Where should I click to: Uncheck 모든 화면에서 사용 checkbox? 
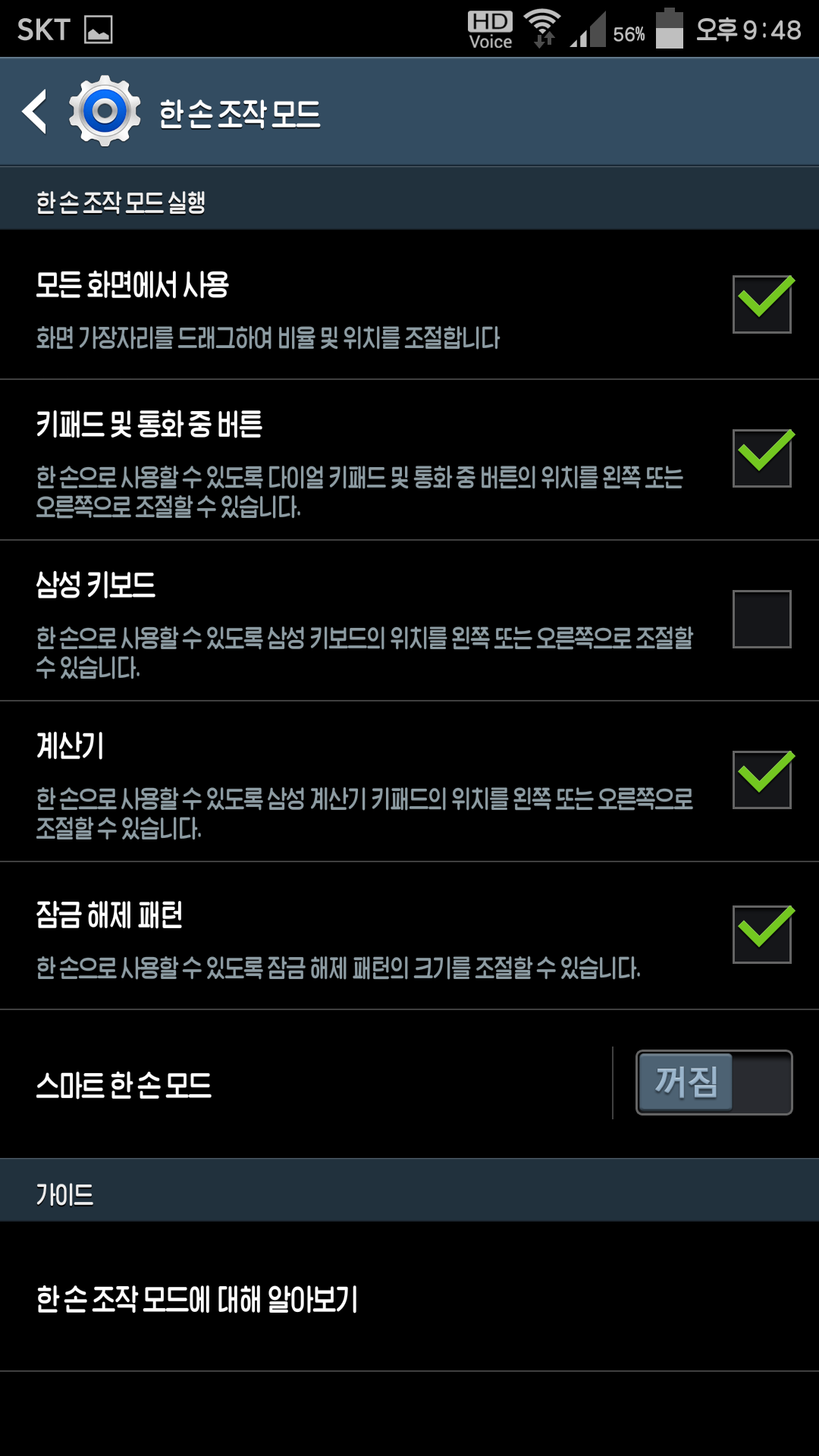pos(761,304)
